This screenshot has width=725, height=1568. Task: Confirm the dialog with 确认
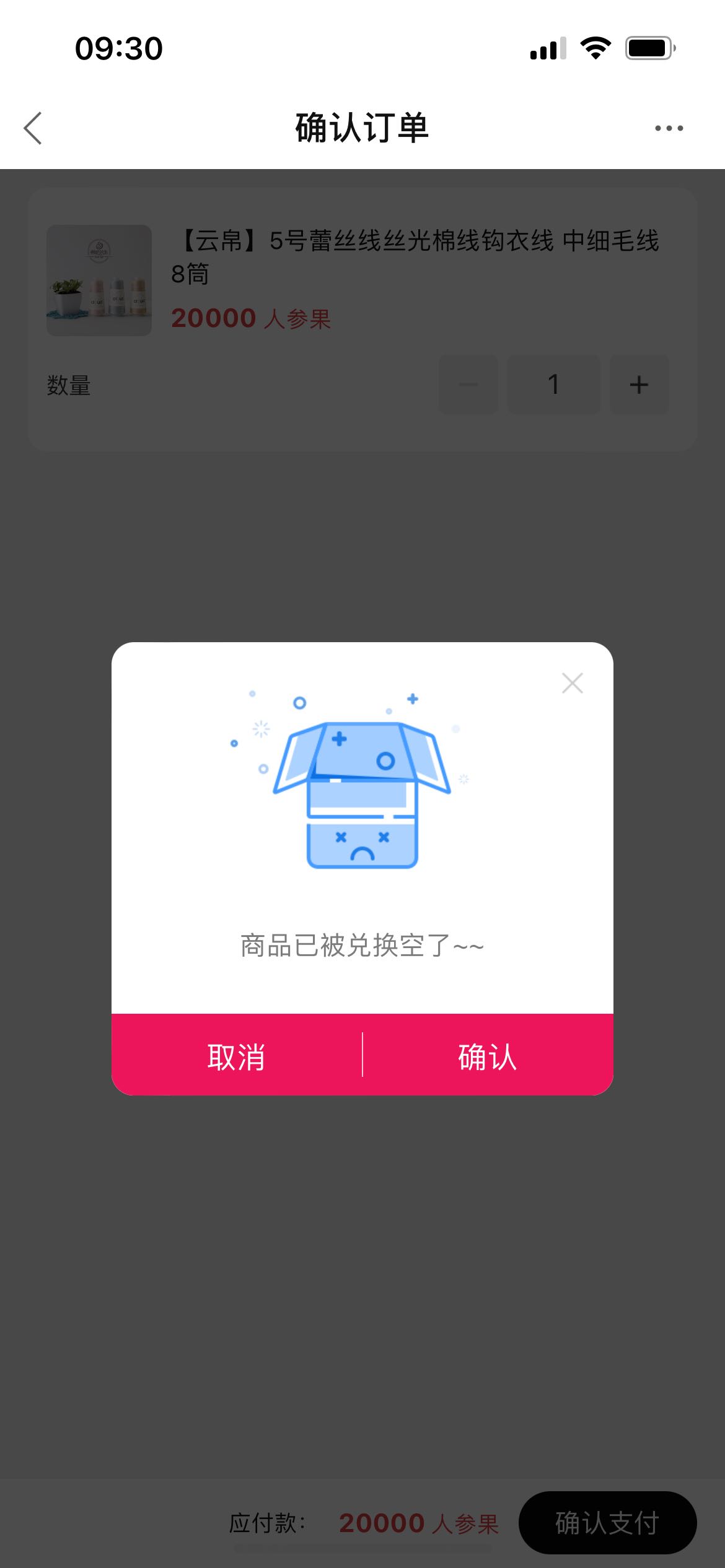[x=488, y=1056]
